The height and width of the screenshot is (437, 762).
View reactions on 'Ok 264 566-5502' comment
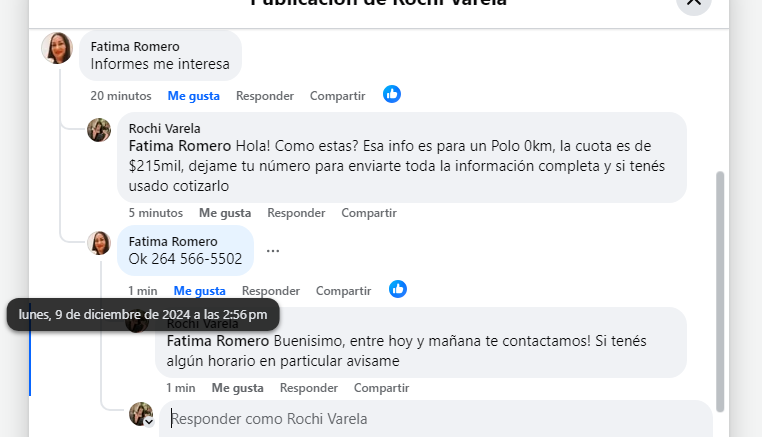[398, 289]
